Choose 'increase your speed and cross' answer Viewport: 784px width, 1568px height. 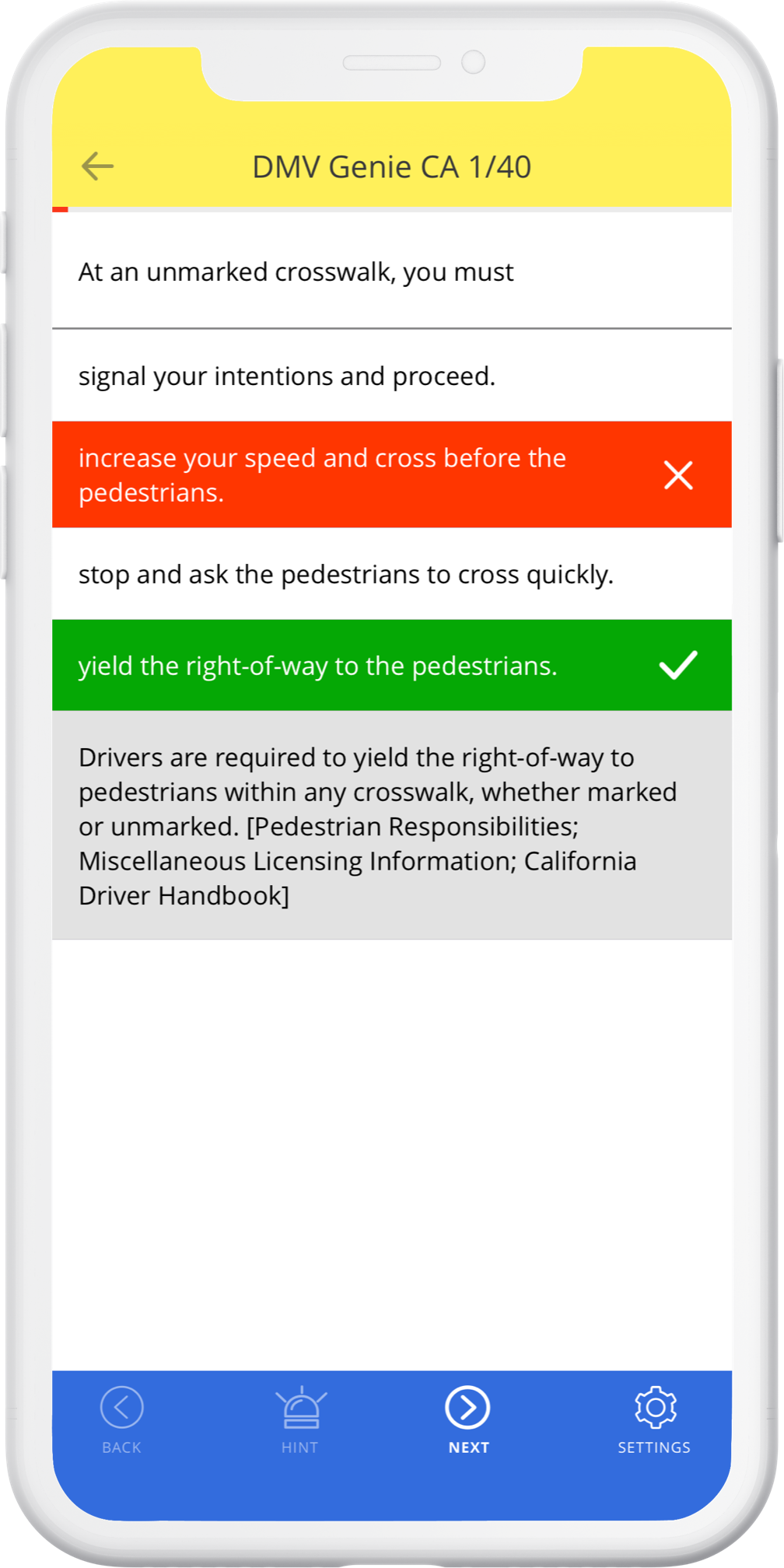pos(392,474)
